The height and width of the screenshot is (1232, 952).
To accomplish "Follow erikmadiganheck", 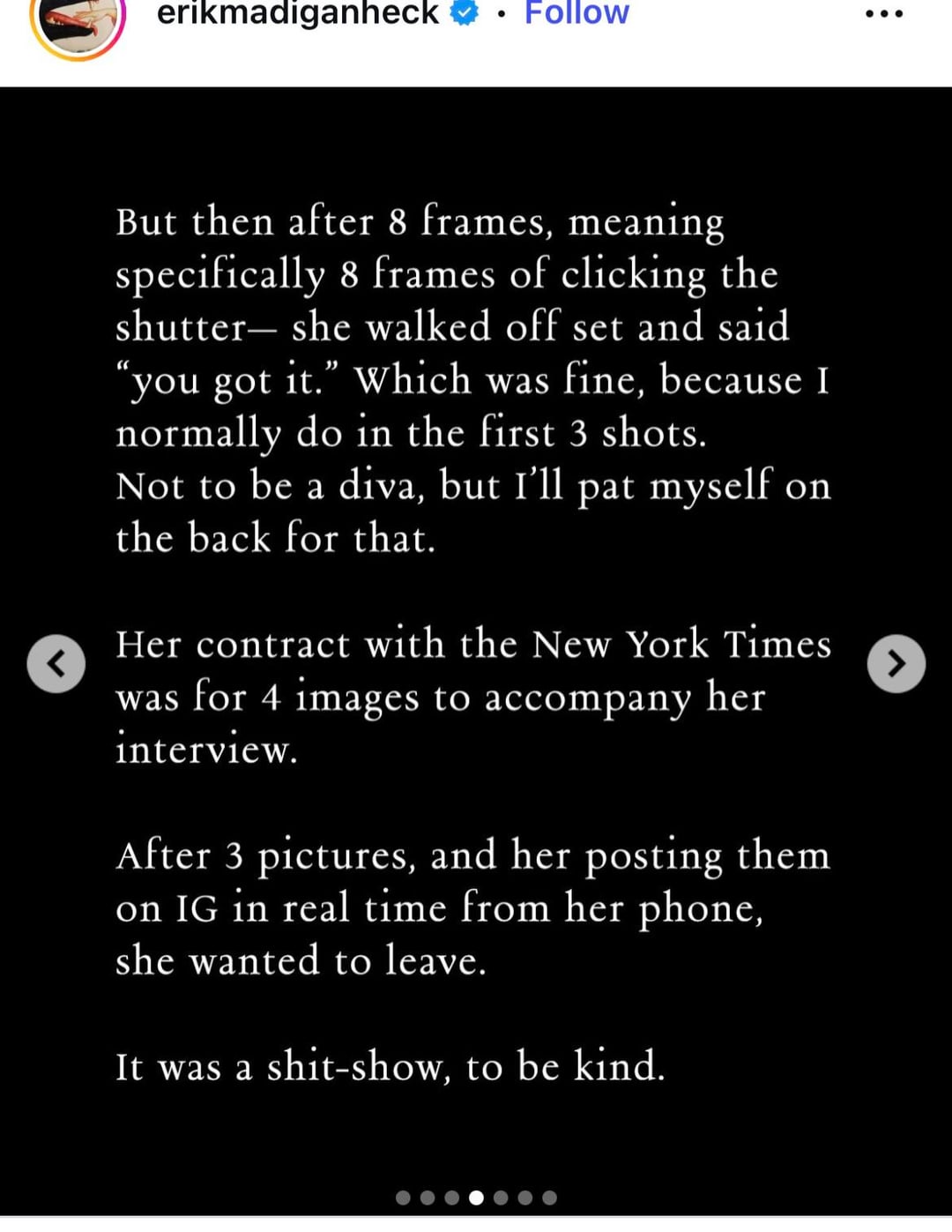I will tap(576, 13).
